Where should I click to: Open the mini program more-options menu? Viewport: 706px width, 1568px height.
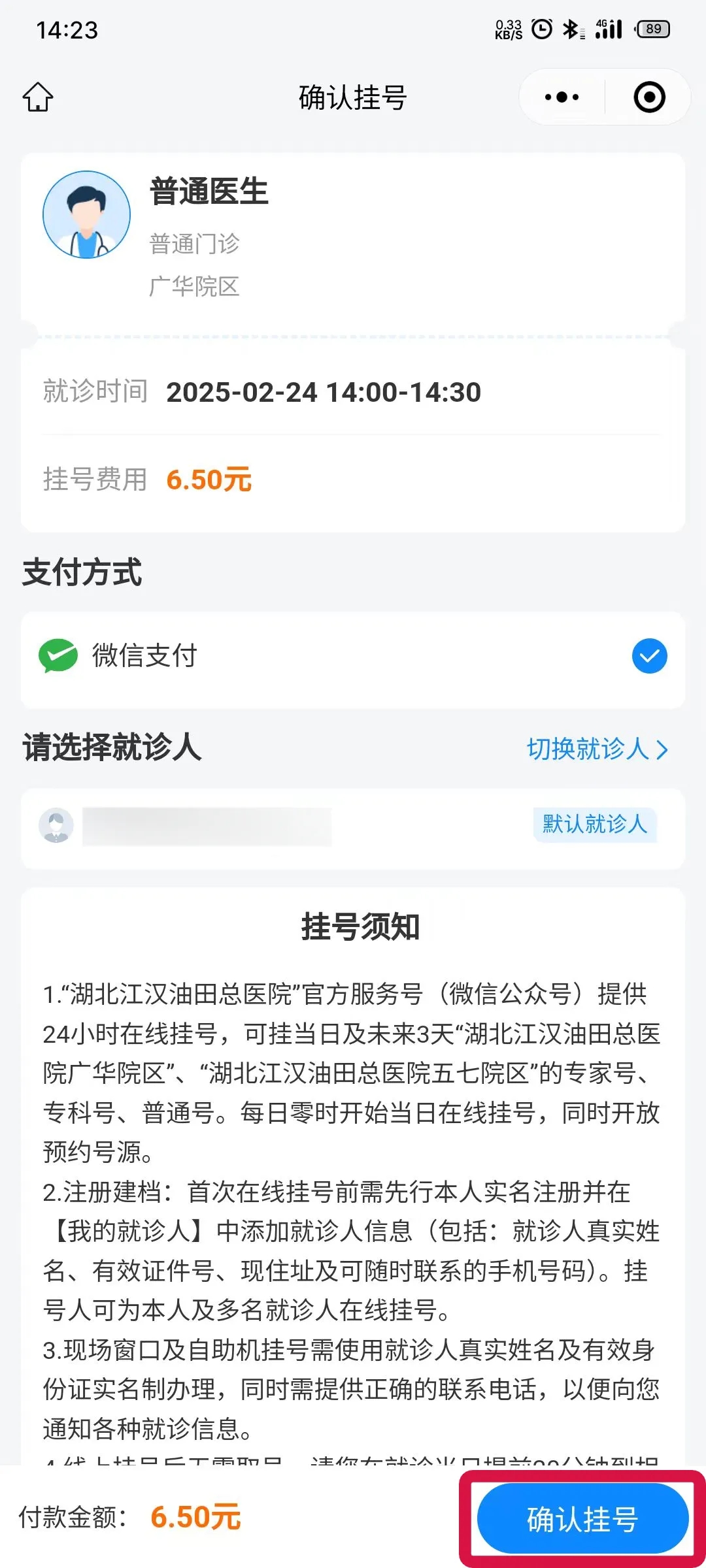tap(562, 97)
